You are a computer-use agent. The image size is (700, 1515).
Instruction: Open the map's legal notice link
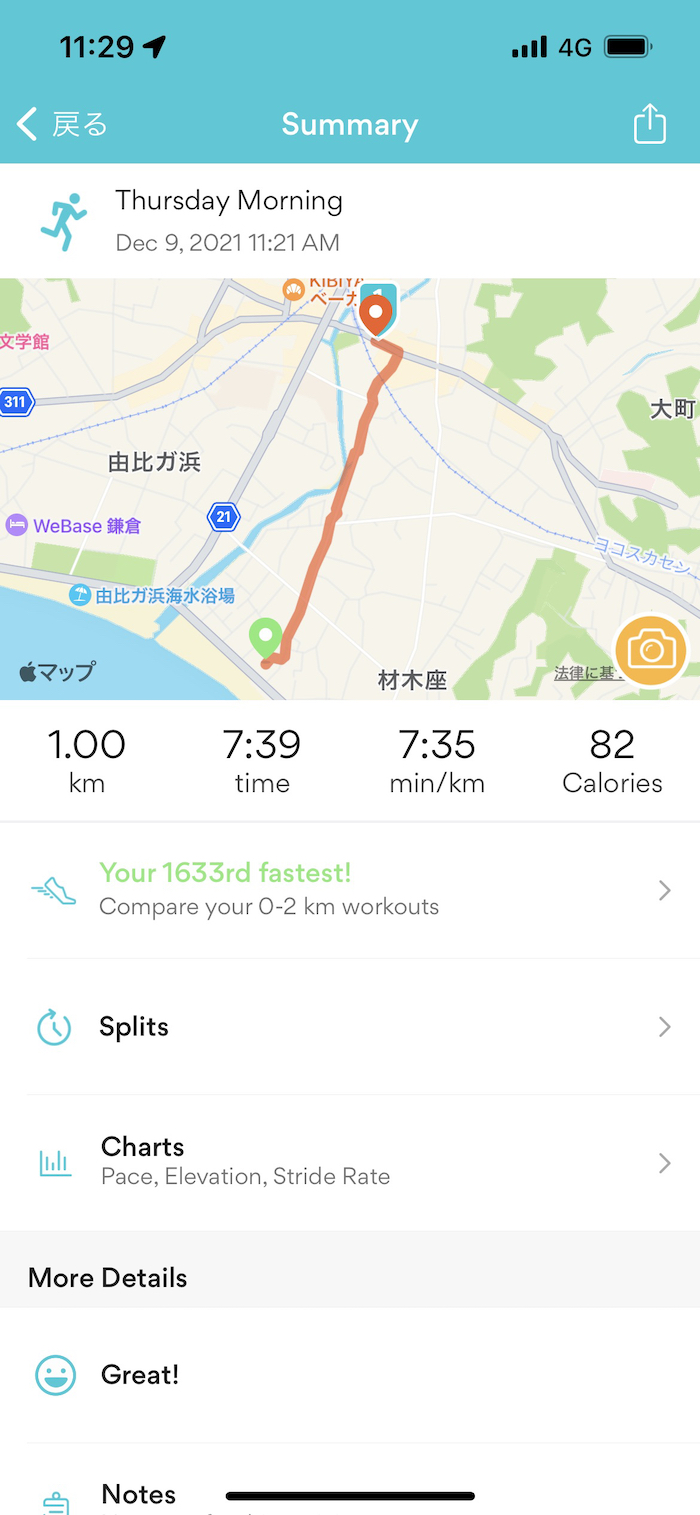583,674
